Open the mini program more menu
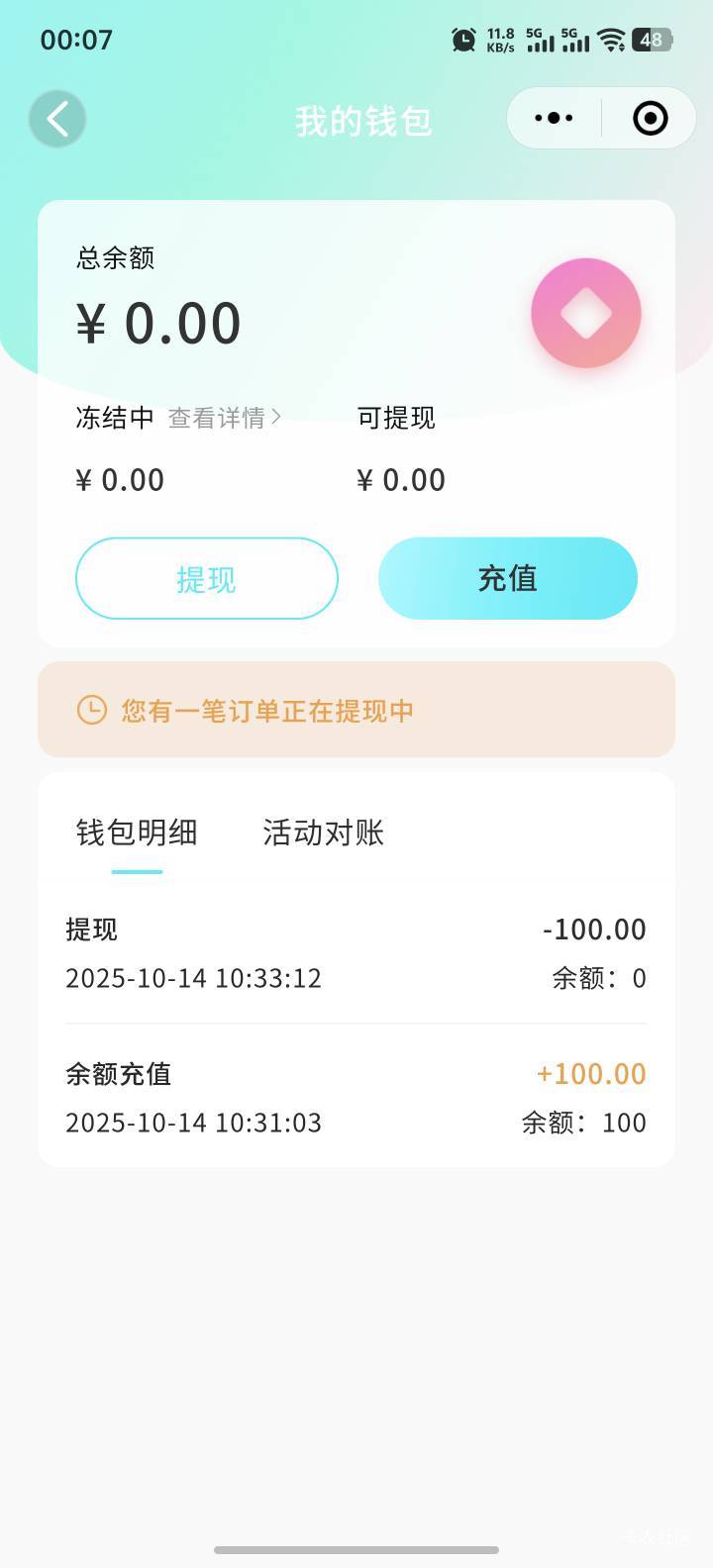Screen dimensions: 713x1568 554,119
